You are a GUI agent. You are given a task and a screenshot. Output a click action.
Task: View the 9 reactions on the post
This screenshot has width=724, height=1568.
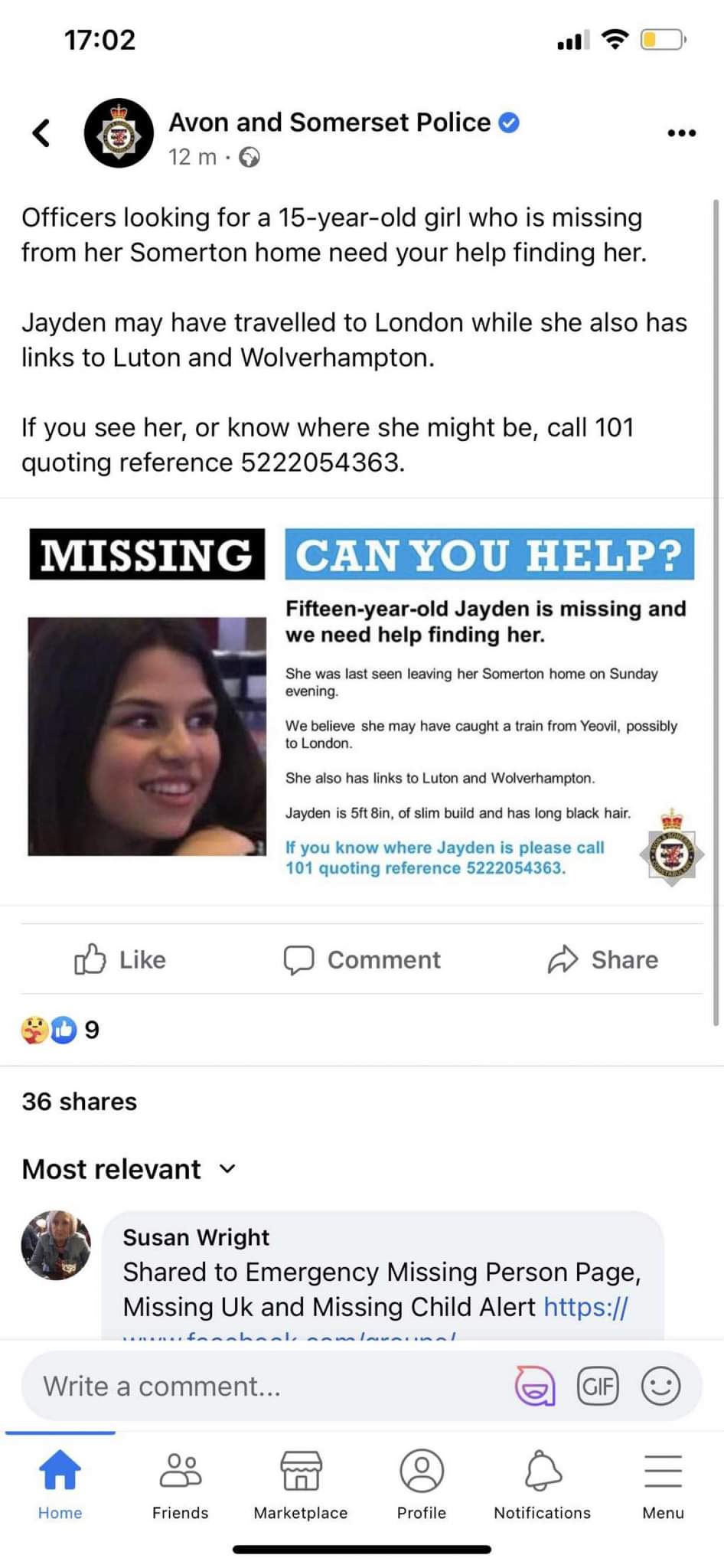point(61,1030)
